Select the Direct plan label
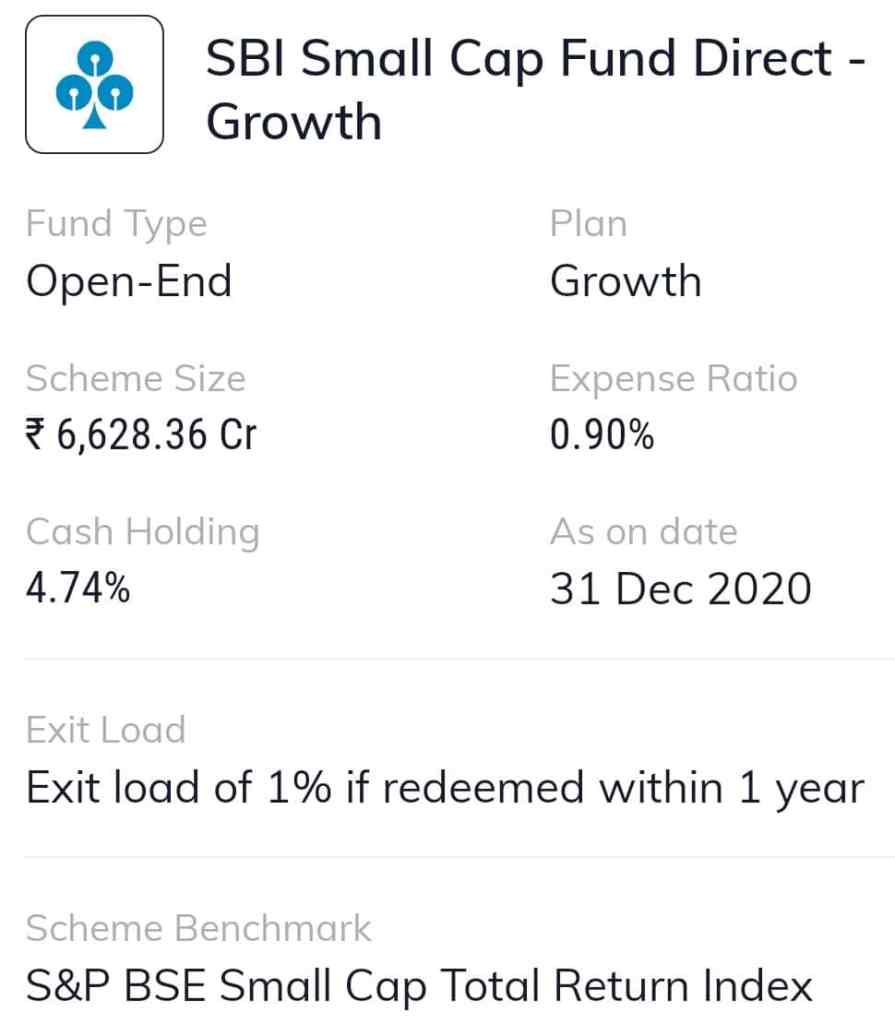This screenshot has width=895, height=1024. [x=790, y=58]
